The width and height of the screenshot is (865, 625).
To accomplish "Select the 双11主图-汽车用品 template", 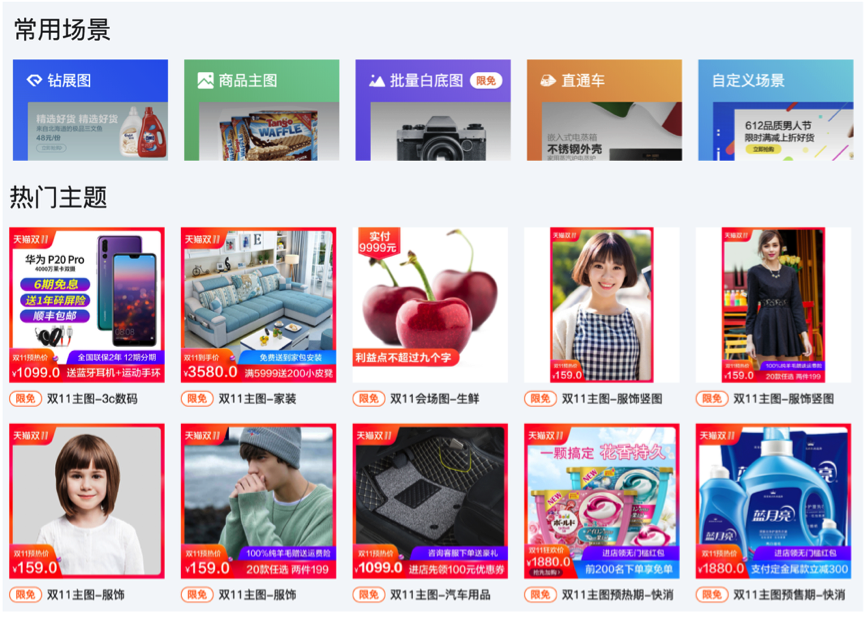I will coord(430,501).
